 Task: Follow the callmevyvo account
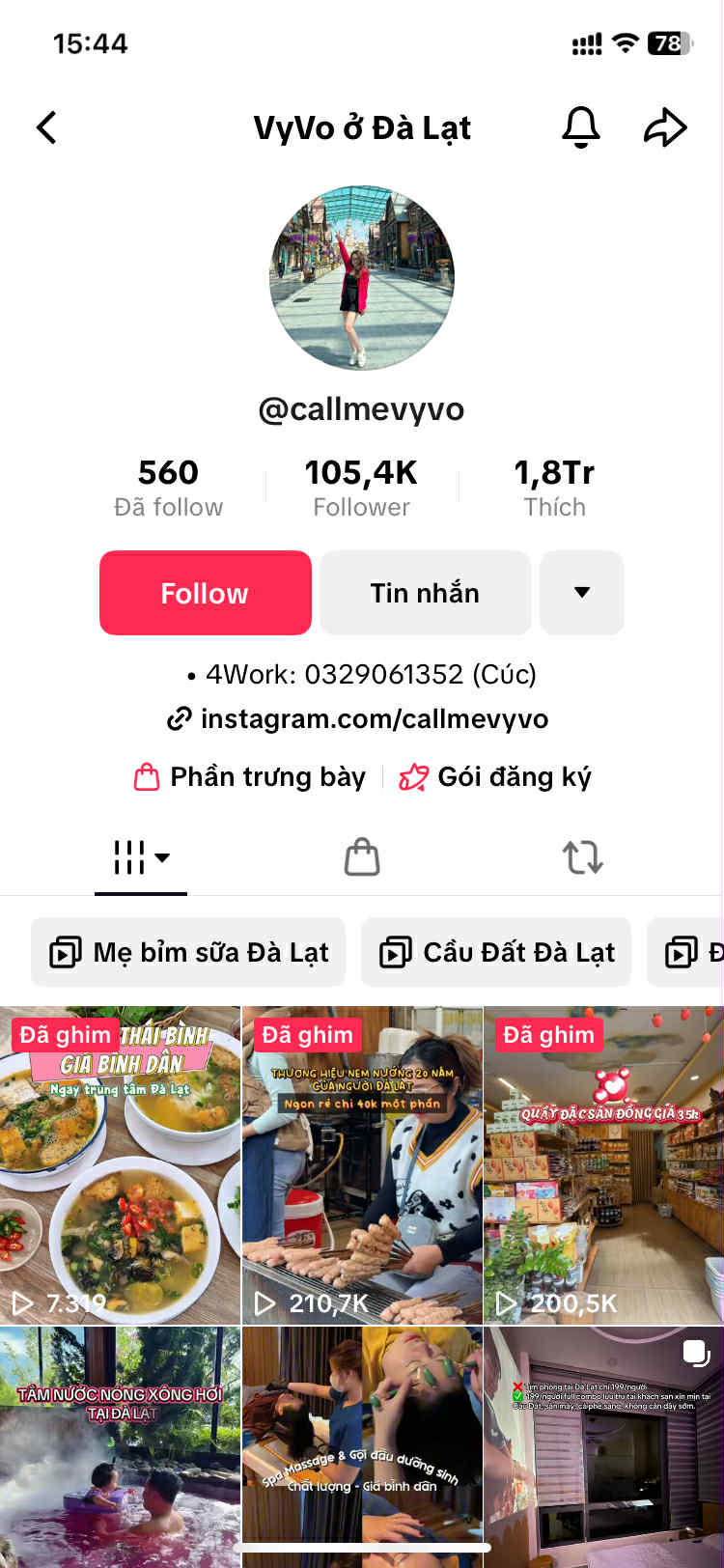[206, 593]
